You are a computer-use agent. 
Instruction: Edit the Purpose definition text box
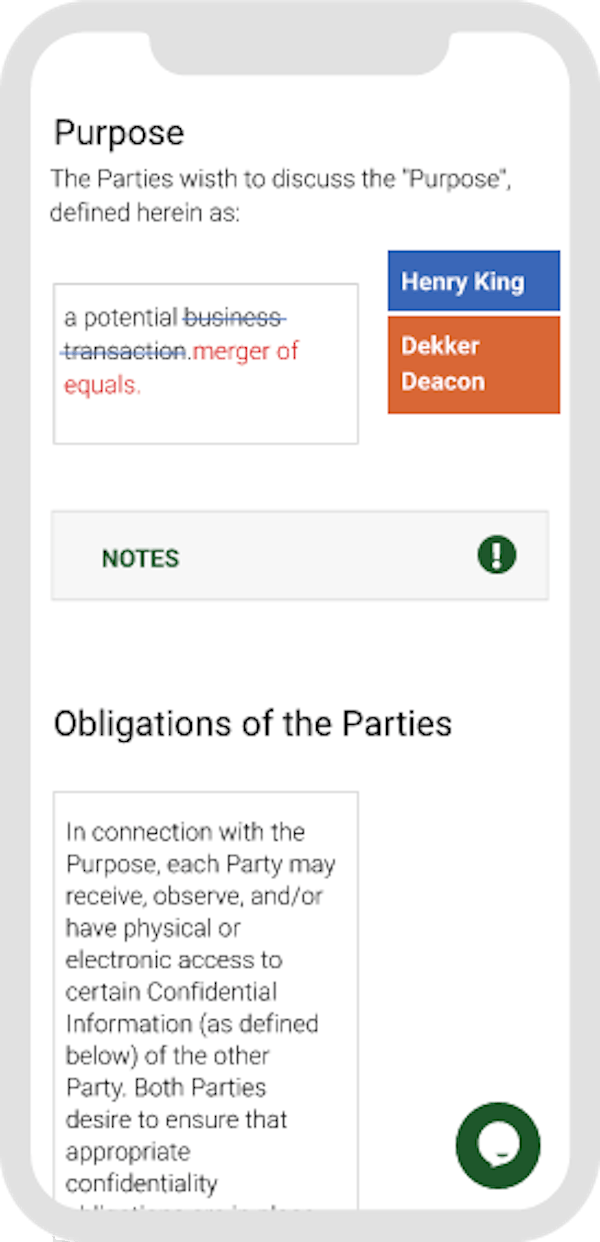click(x=205, y=364)
